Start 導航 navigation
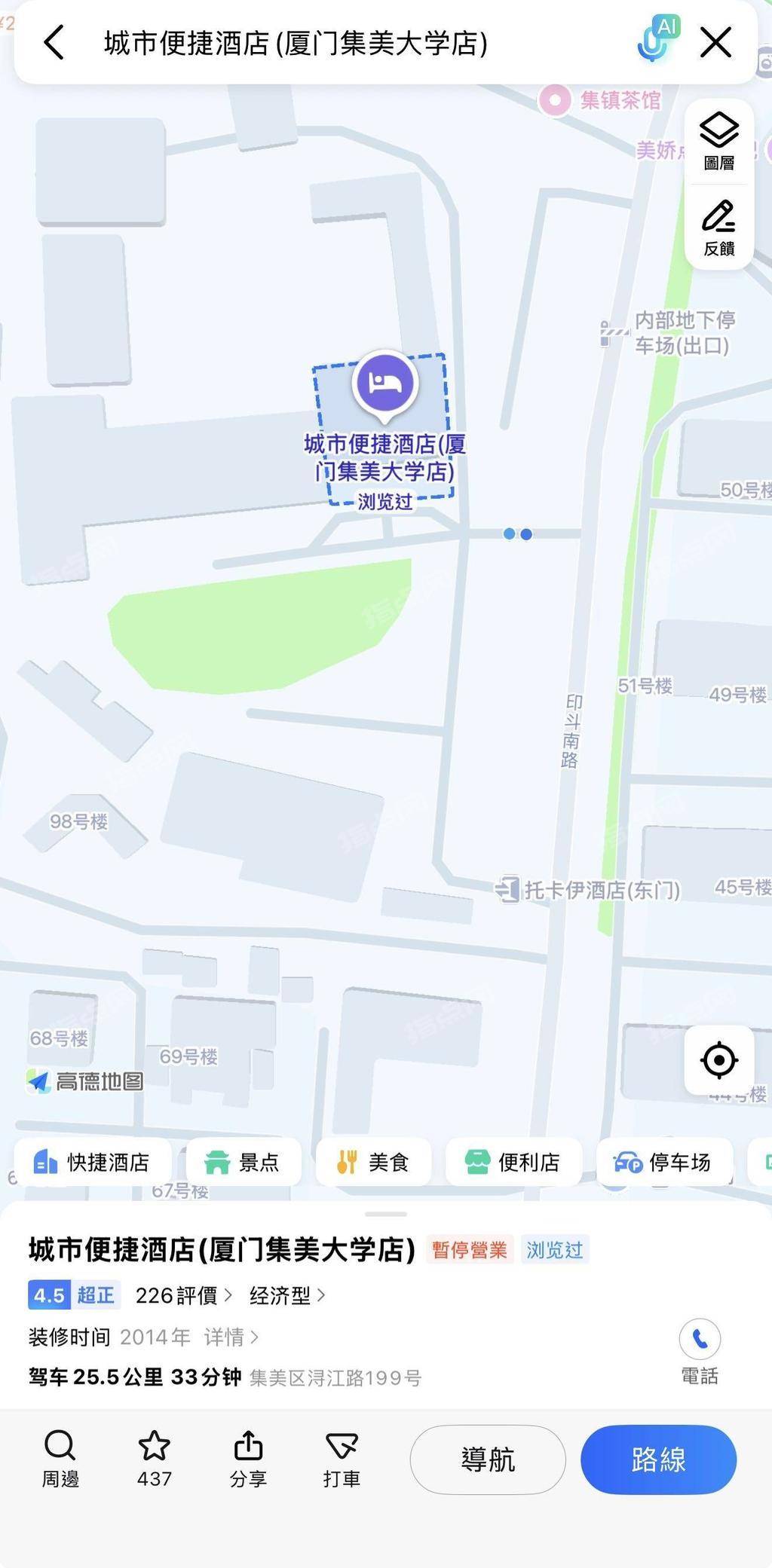 (488, 1459)
